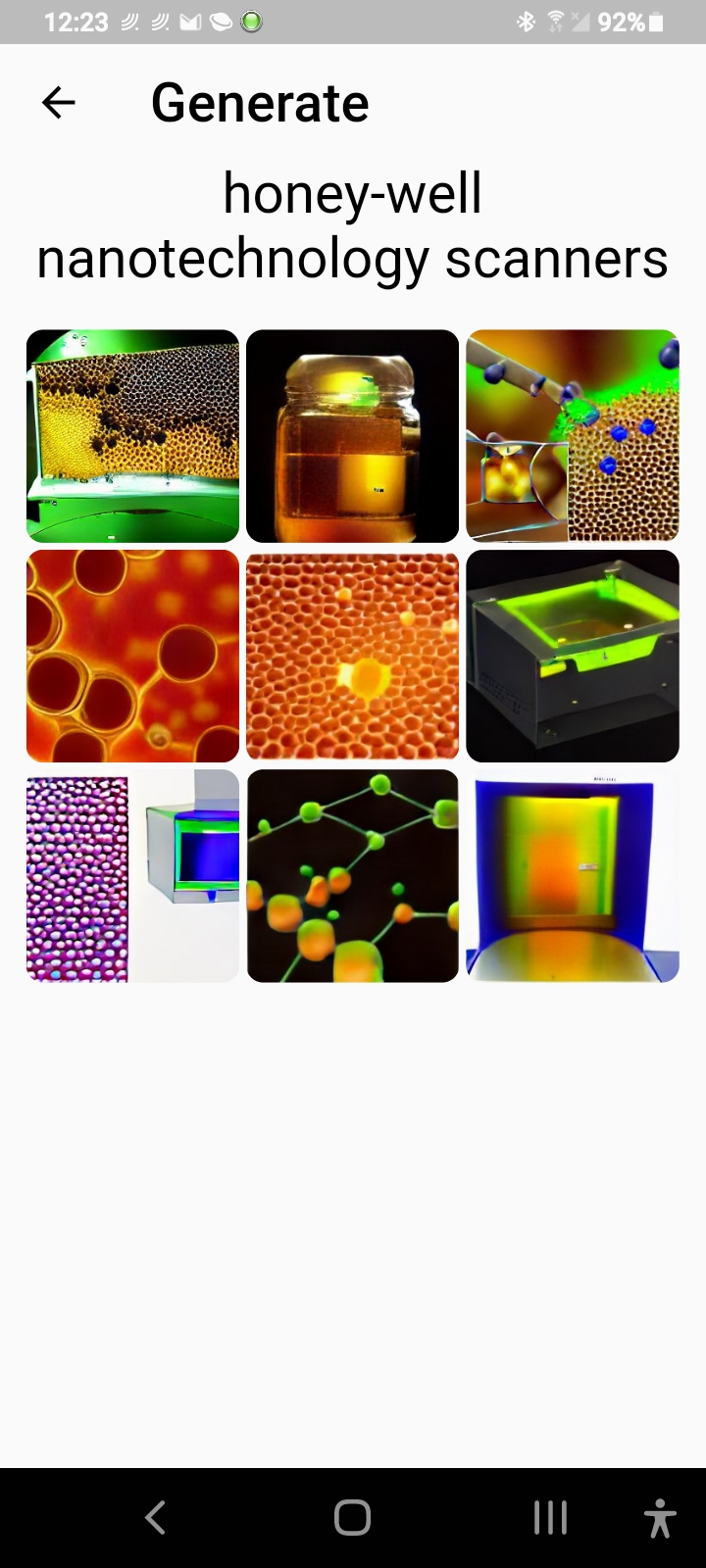Select the black box with green glow image
Viewport: 706px width, 1568px height.
point(573,656)
